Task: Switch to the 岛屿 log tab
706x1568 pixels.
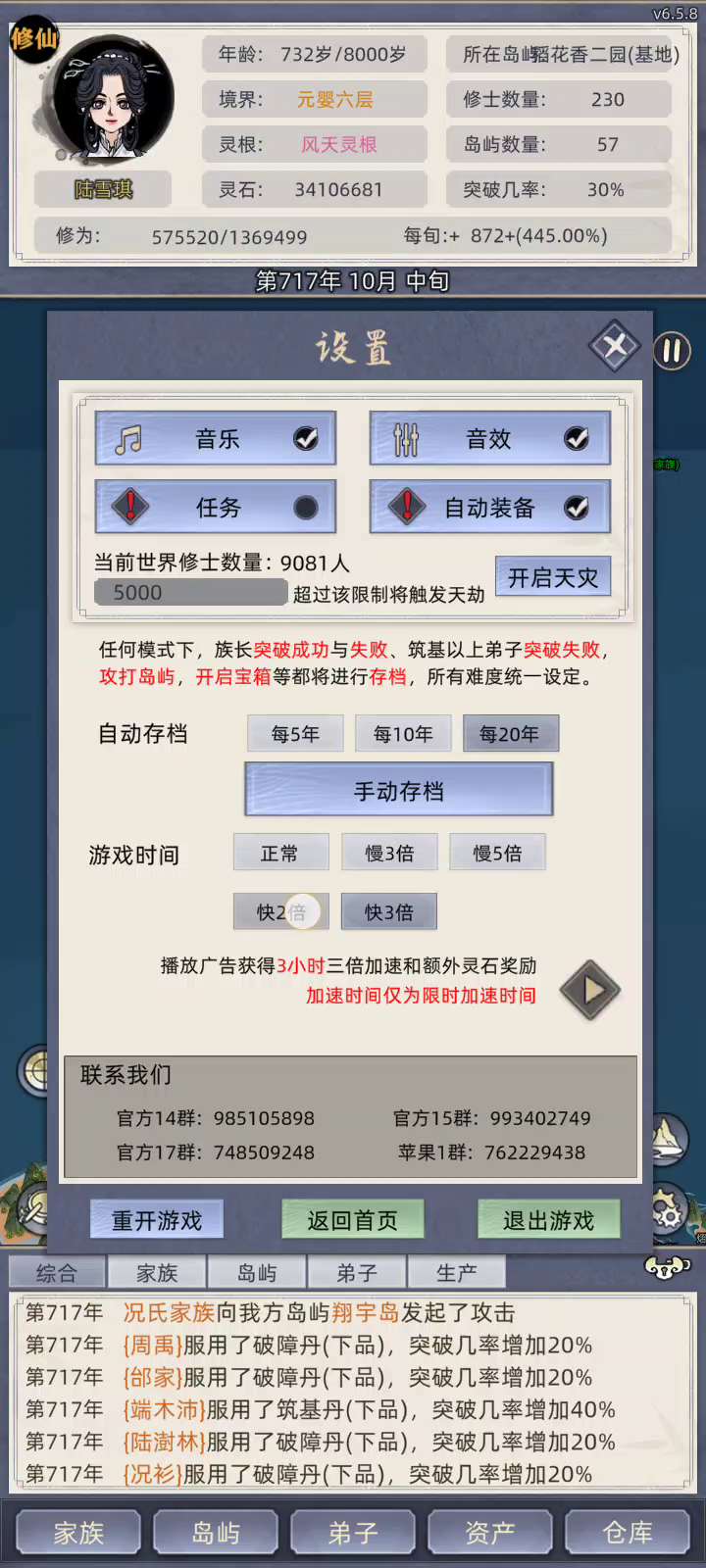Action: coord(257,1272)
